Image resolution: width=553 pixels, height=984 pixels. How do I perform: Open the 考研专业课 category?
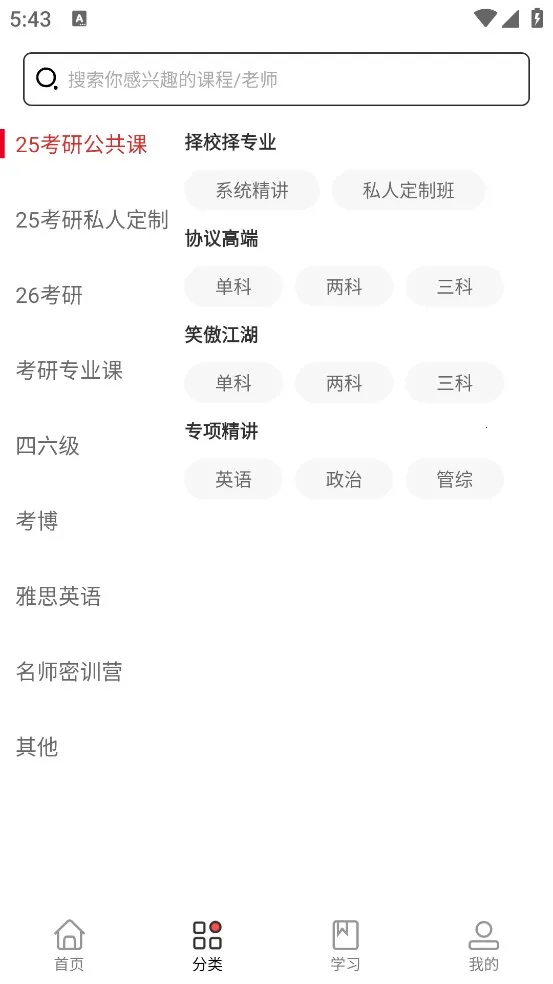point(69,370)
